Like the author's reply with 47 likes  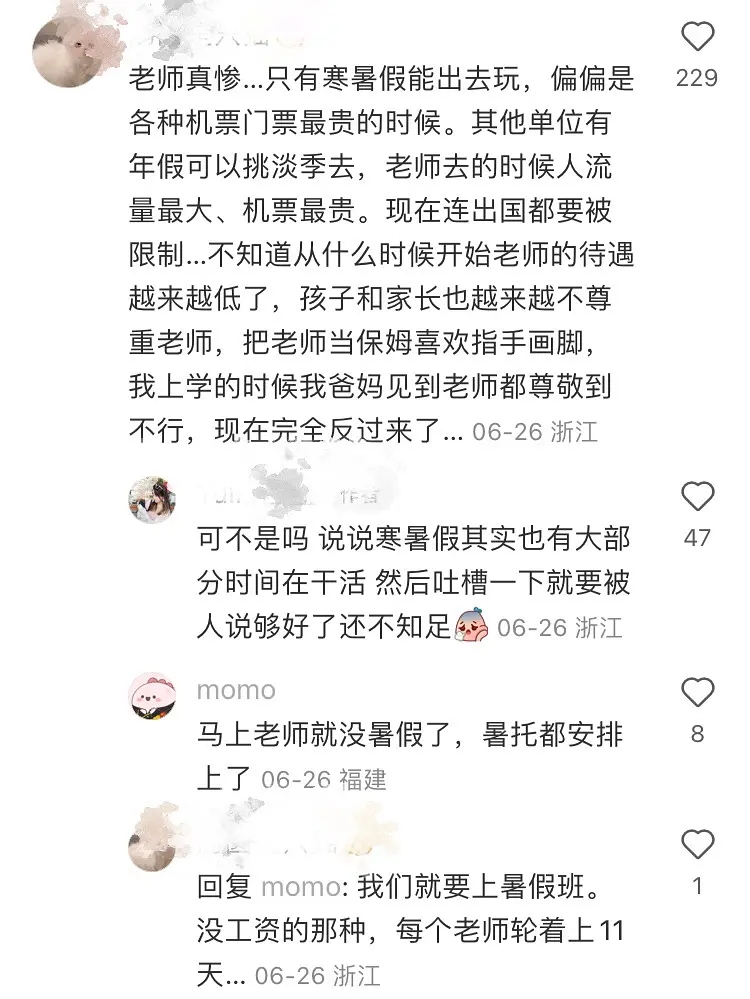pos(697,497)
